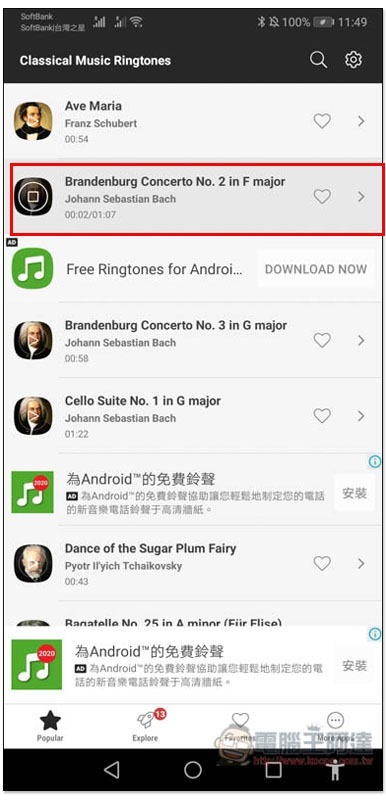Open the search icon in the app bar

pos(318,60)
